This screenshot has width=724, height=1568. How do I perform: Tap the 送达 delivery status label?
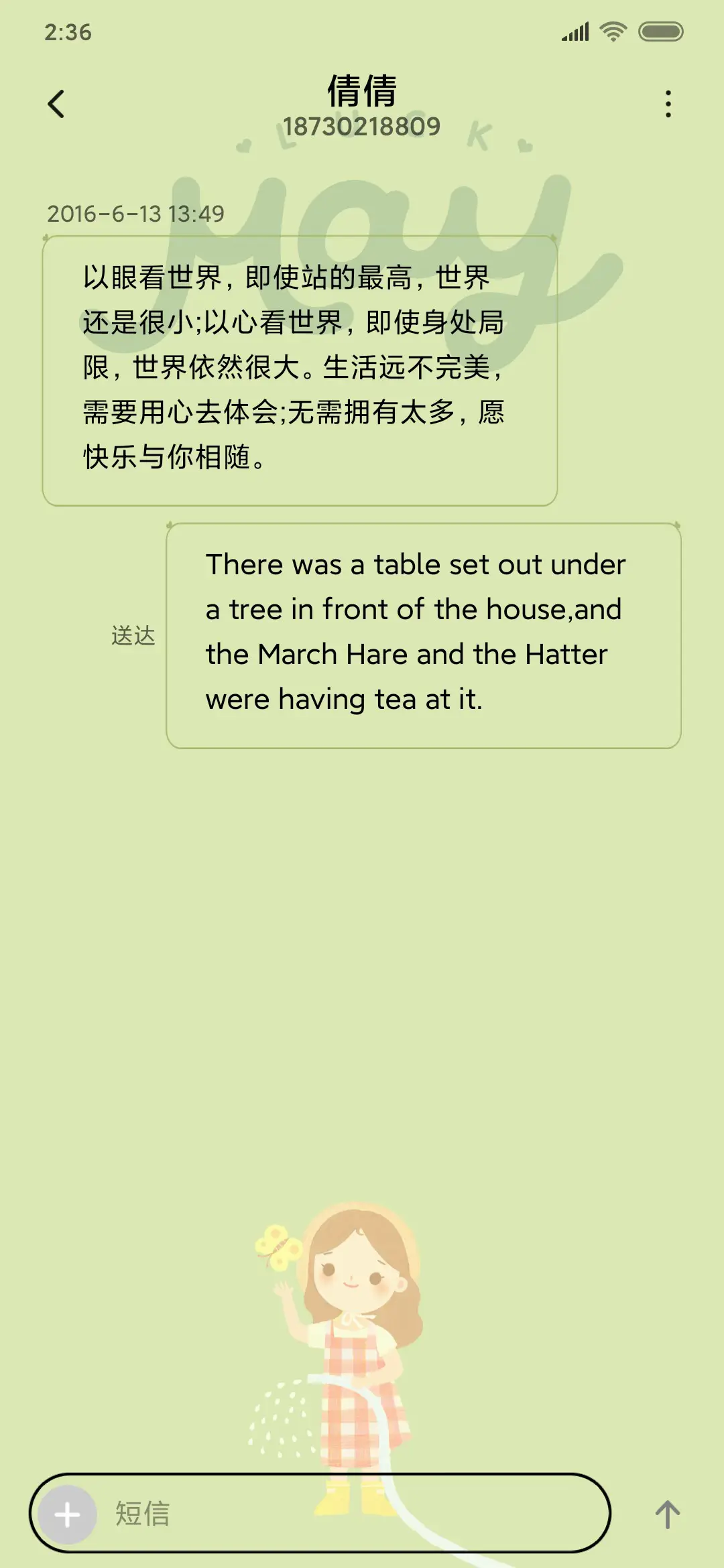(132, 637)
